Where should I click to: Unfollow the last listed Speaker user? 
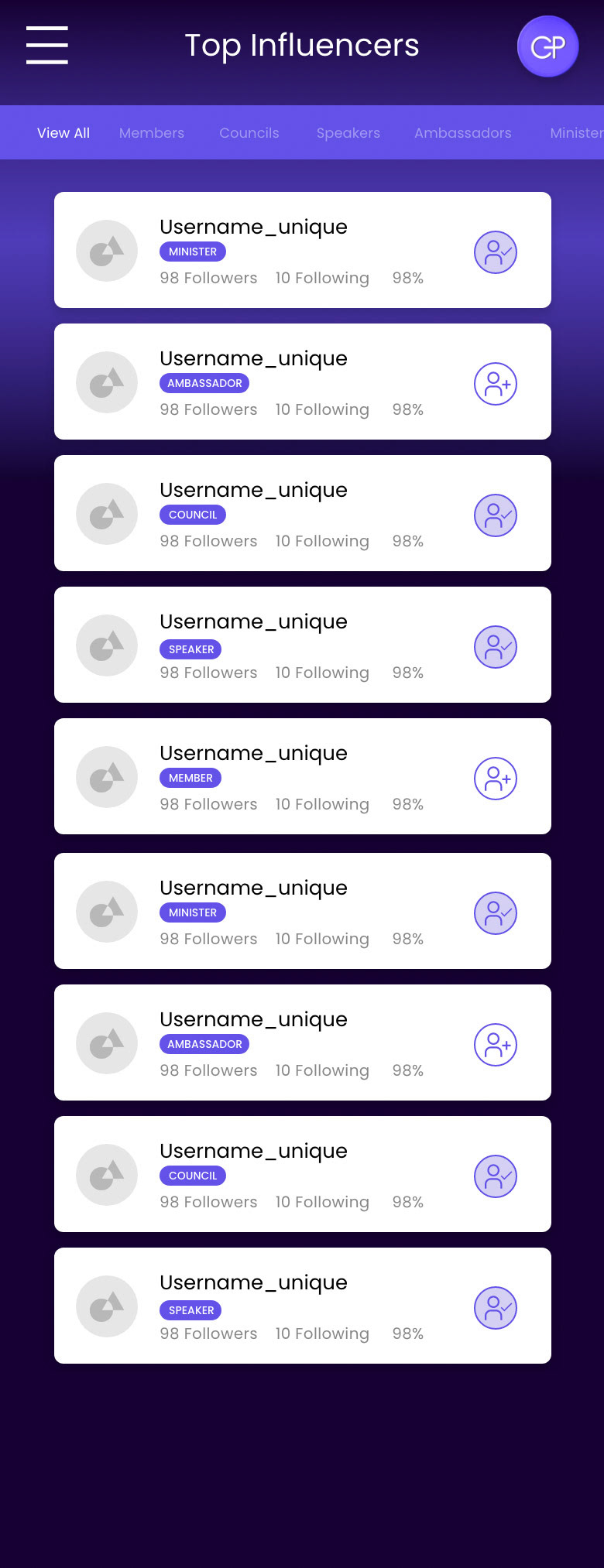click(496, 1308)
